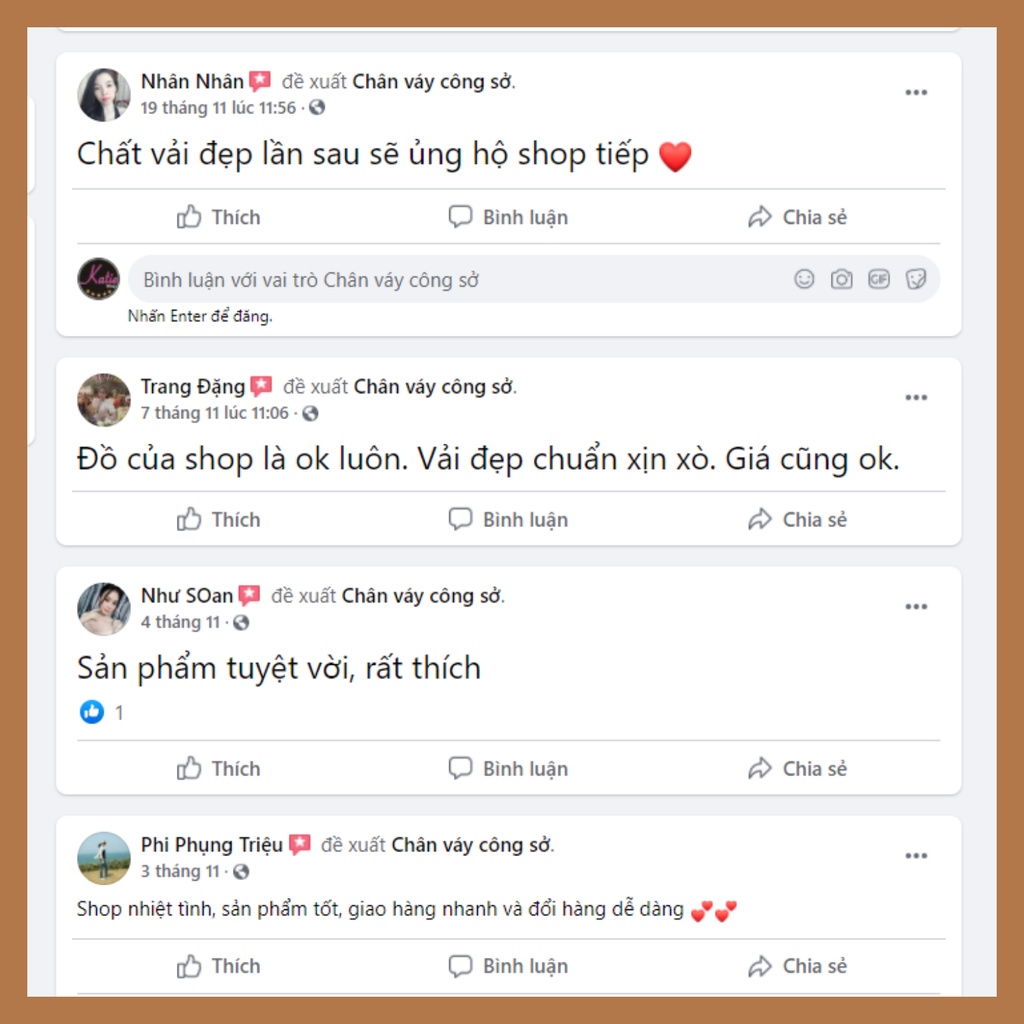
Task: Open options menu on Nhân Nhân's post
Action: [916, 92]
